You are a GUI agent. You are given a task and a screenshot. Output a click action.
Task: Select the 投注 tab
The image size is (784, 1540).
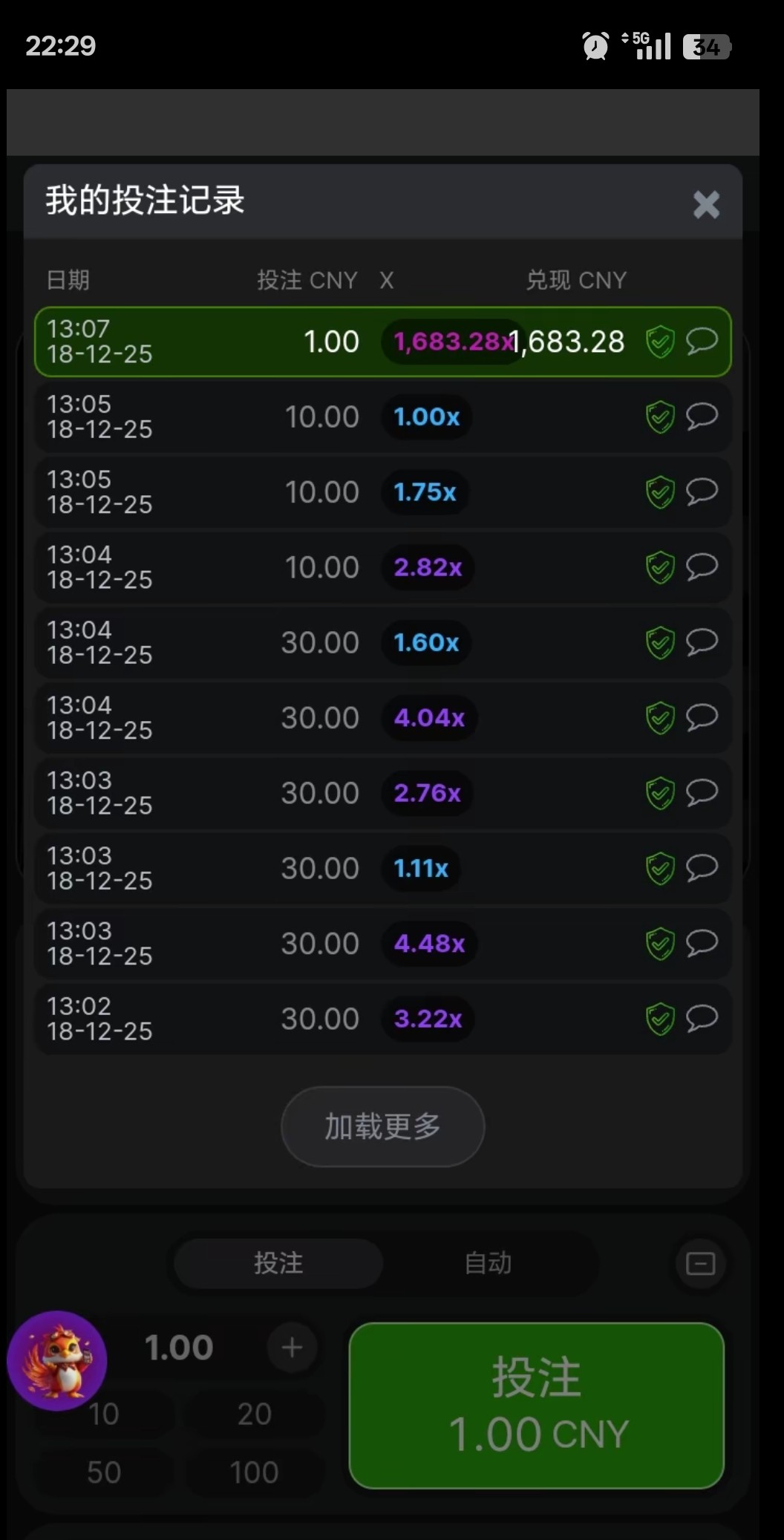click(x=278, y=1263)
